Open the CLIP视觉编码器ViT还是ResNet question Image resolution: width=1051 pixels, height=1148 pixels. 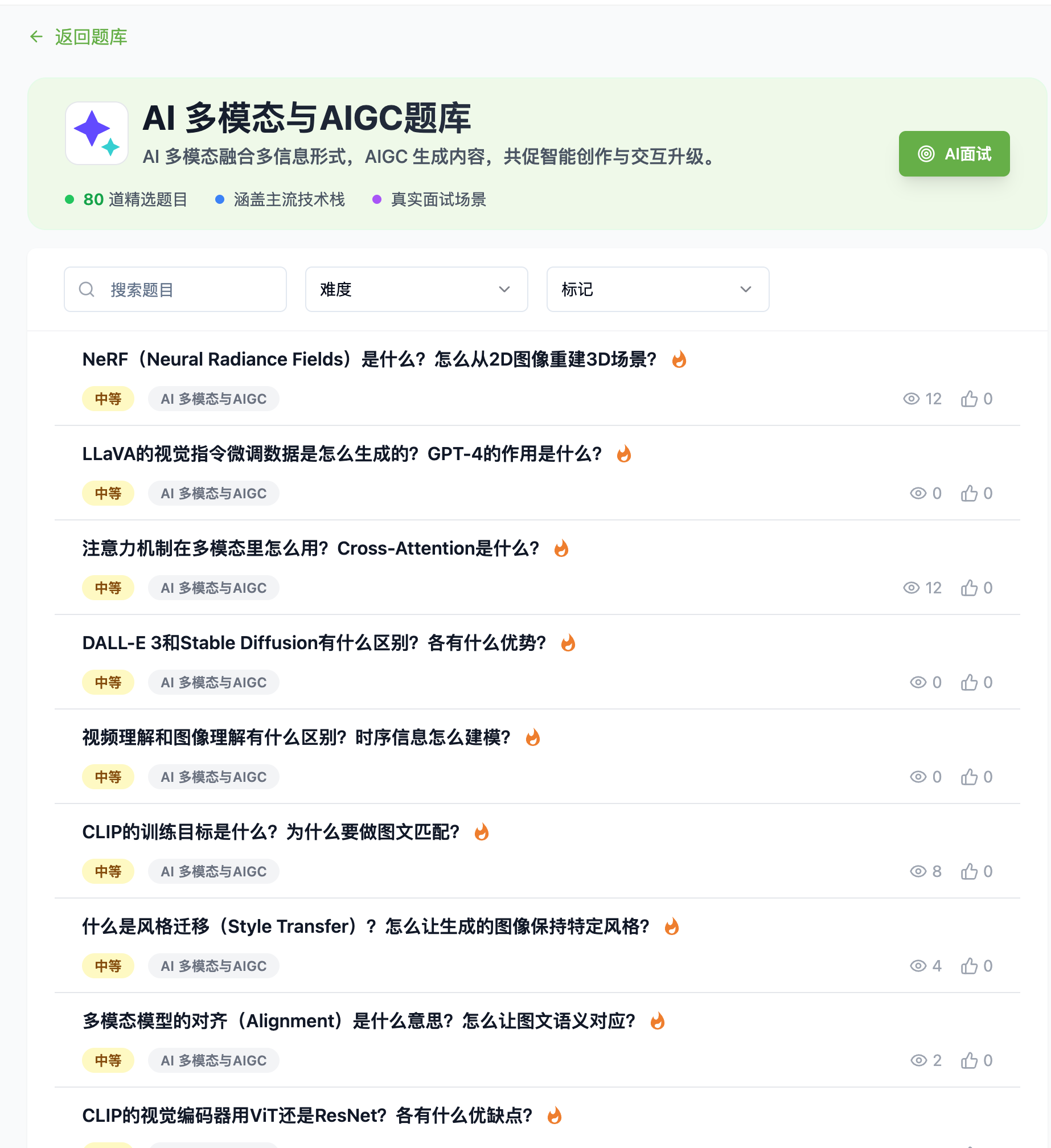[x=307, y=1116]
